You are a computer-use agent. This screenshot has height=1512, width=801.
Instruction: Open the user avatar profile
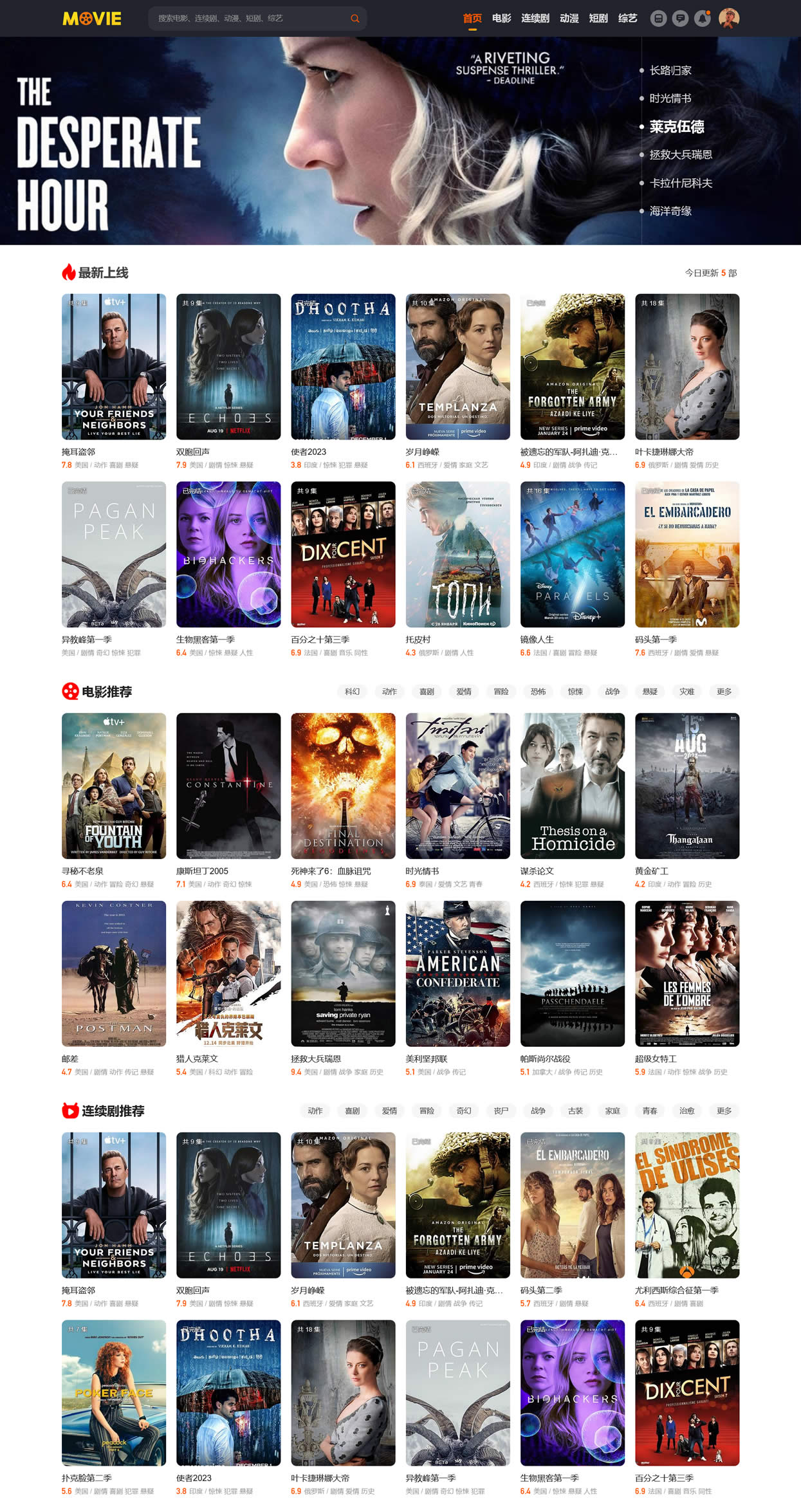[728, 19]
